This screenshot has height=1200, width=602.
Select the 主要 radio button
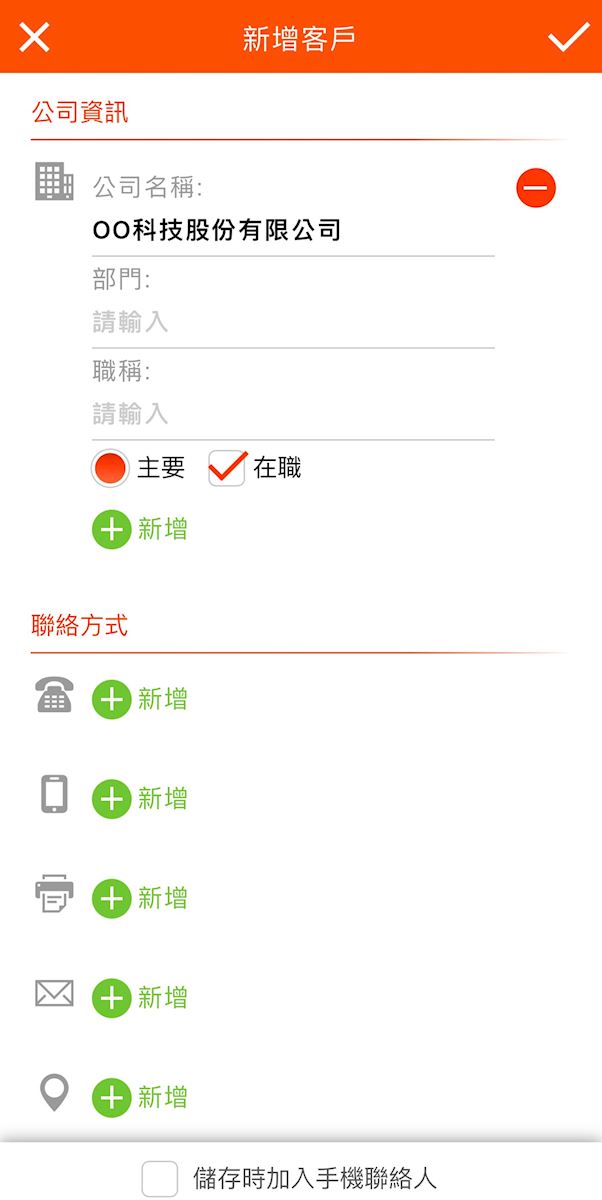coord(111,468)
